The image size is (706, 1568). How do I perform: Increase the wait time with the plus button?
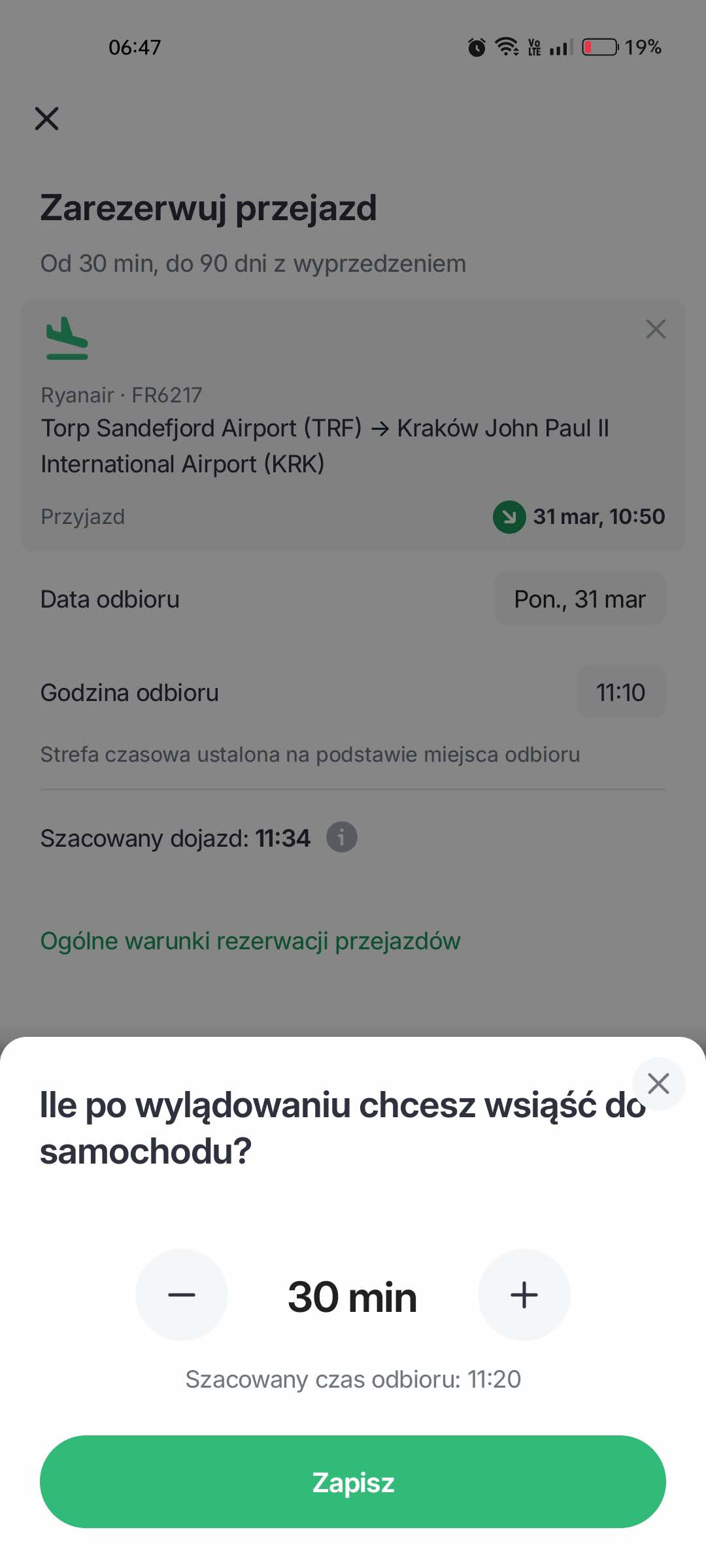click(524, 1295)
